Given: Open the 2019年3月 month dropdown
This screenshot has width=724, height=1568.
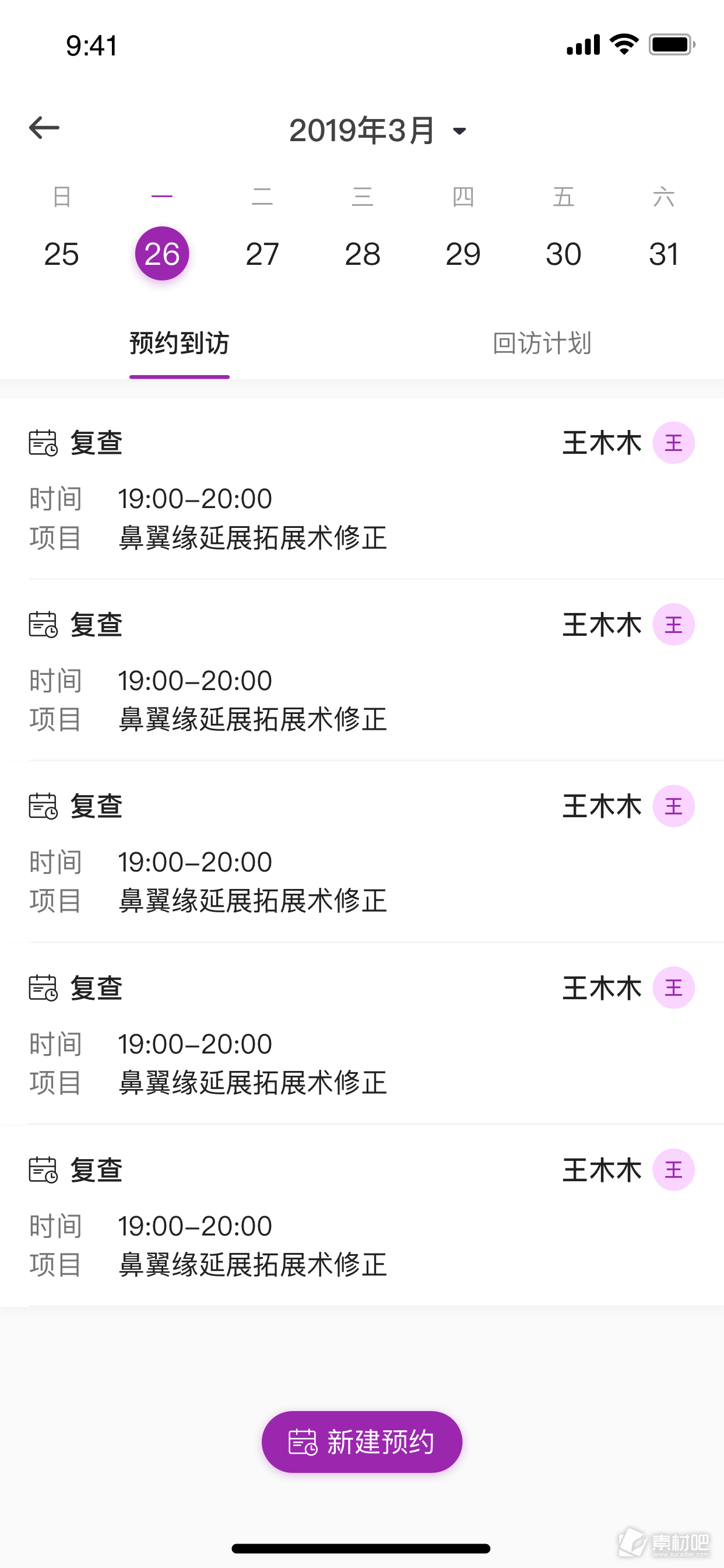Looking at the screenshot, I should [378, 130].
